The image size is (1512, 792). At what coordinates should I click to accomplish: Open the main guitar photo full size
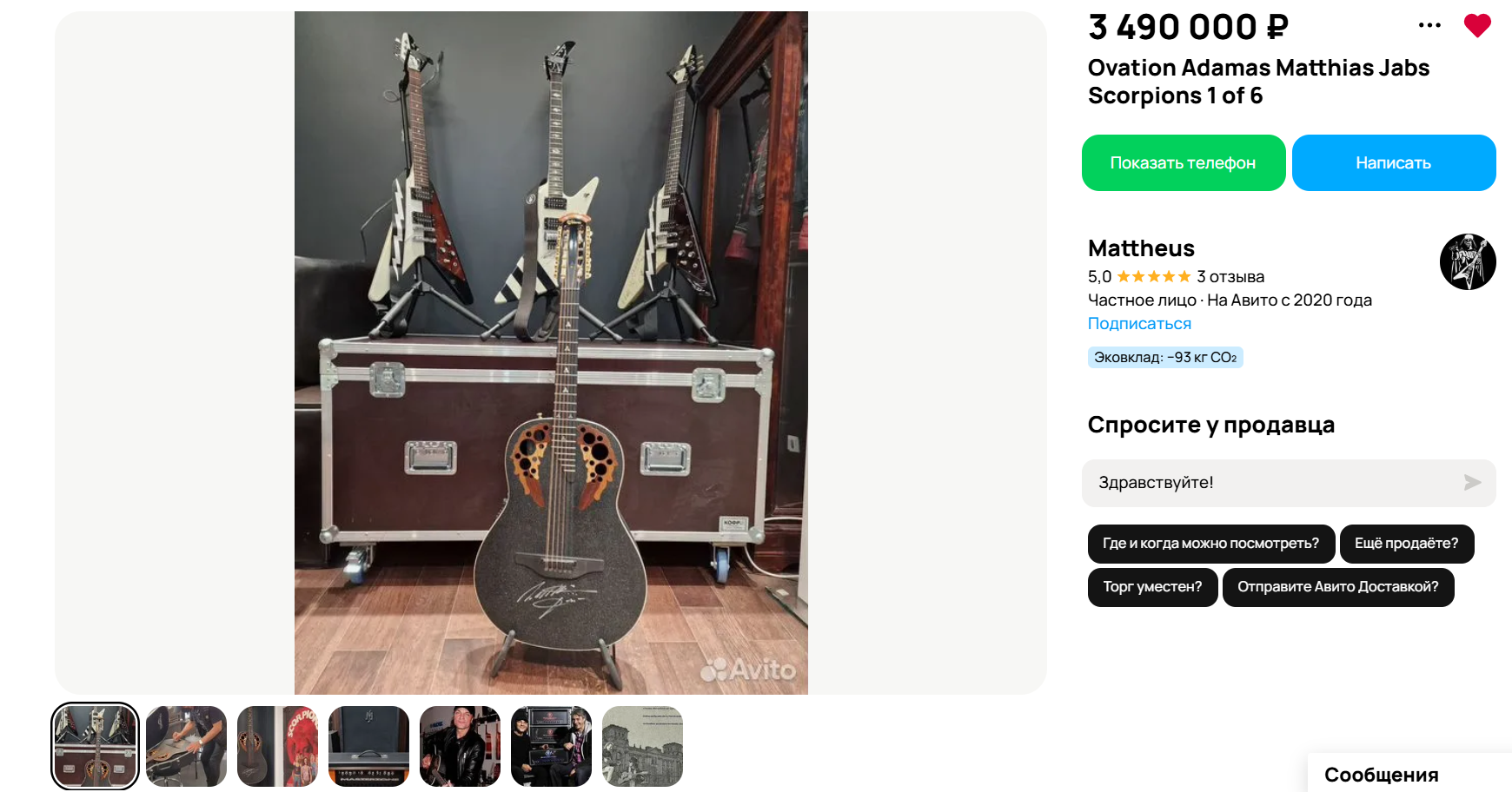(551, 353)
